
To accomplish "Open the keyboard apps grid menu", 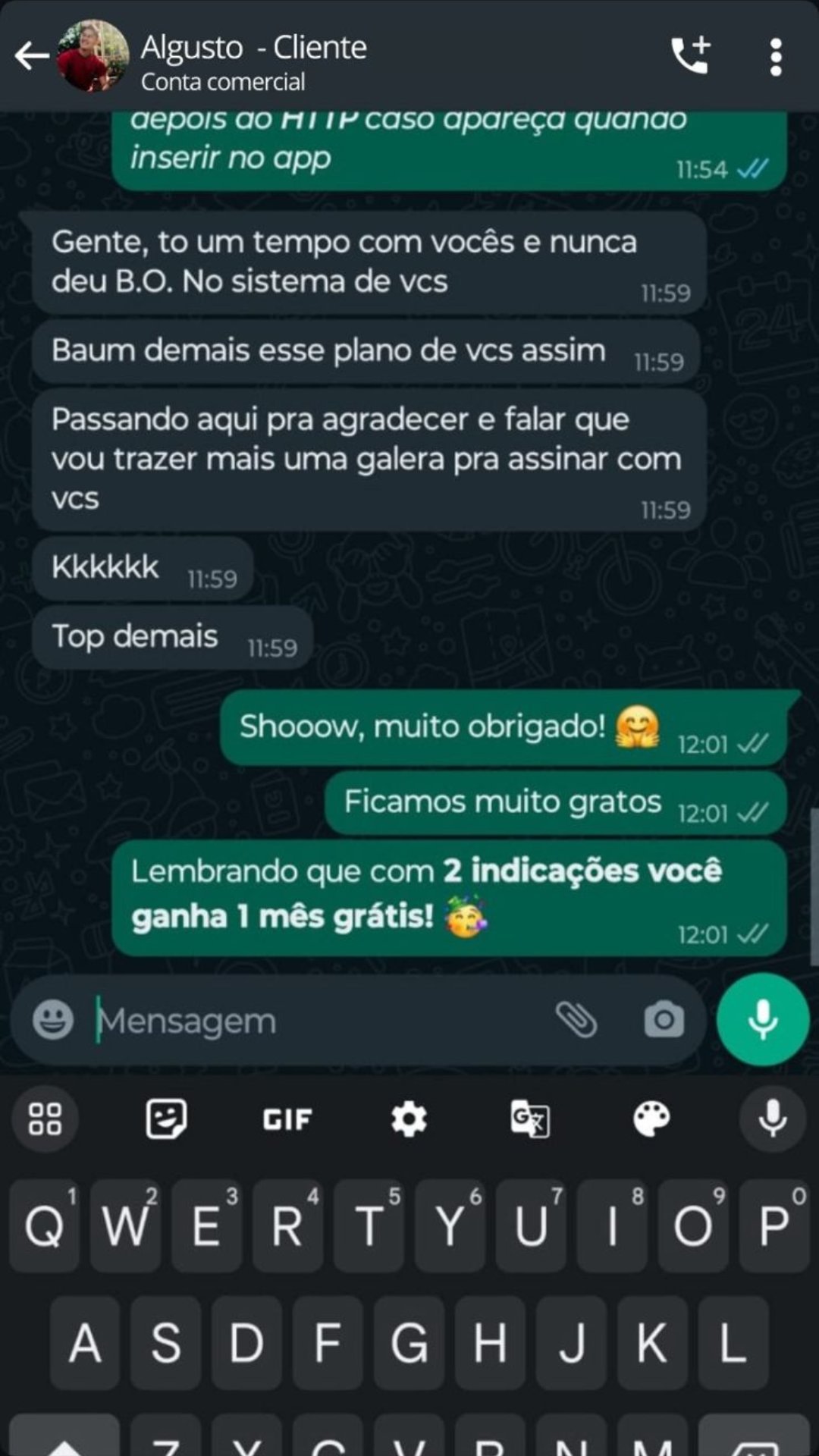I will point(45,1119).
